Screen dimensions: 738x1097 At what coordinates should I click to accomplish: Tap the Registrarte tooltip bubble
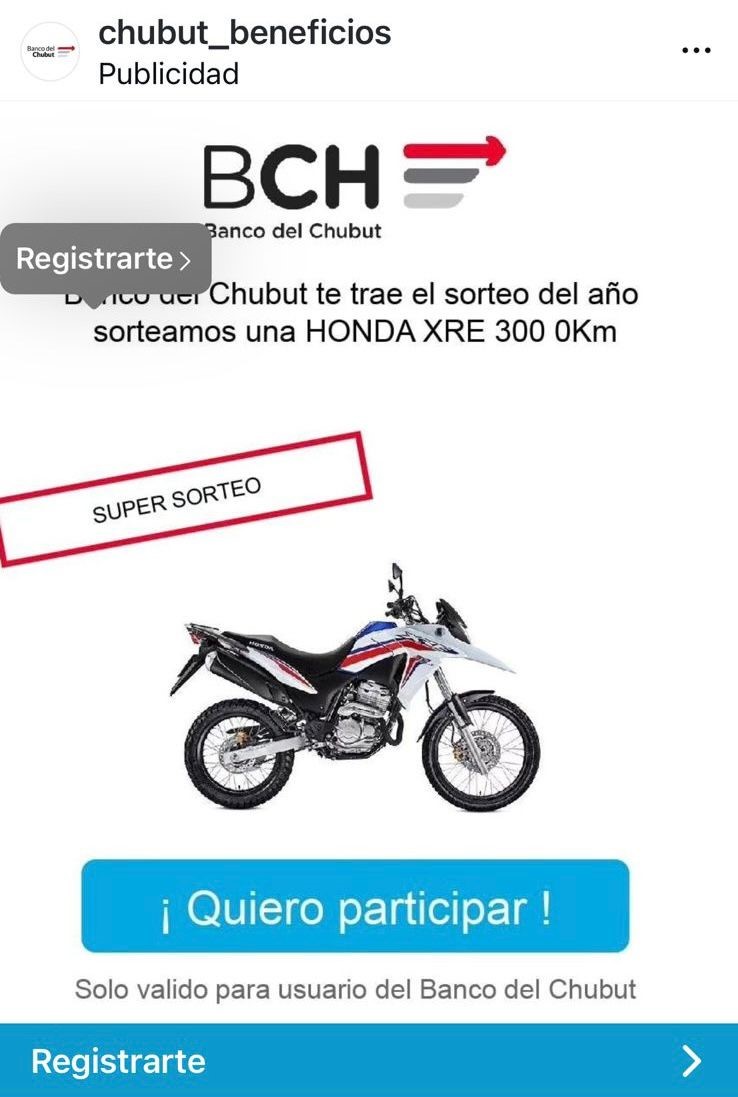104,259
